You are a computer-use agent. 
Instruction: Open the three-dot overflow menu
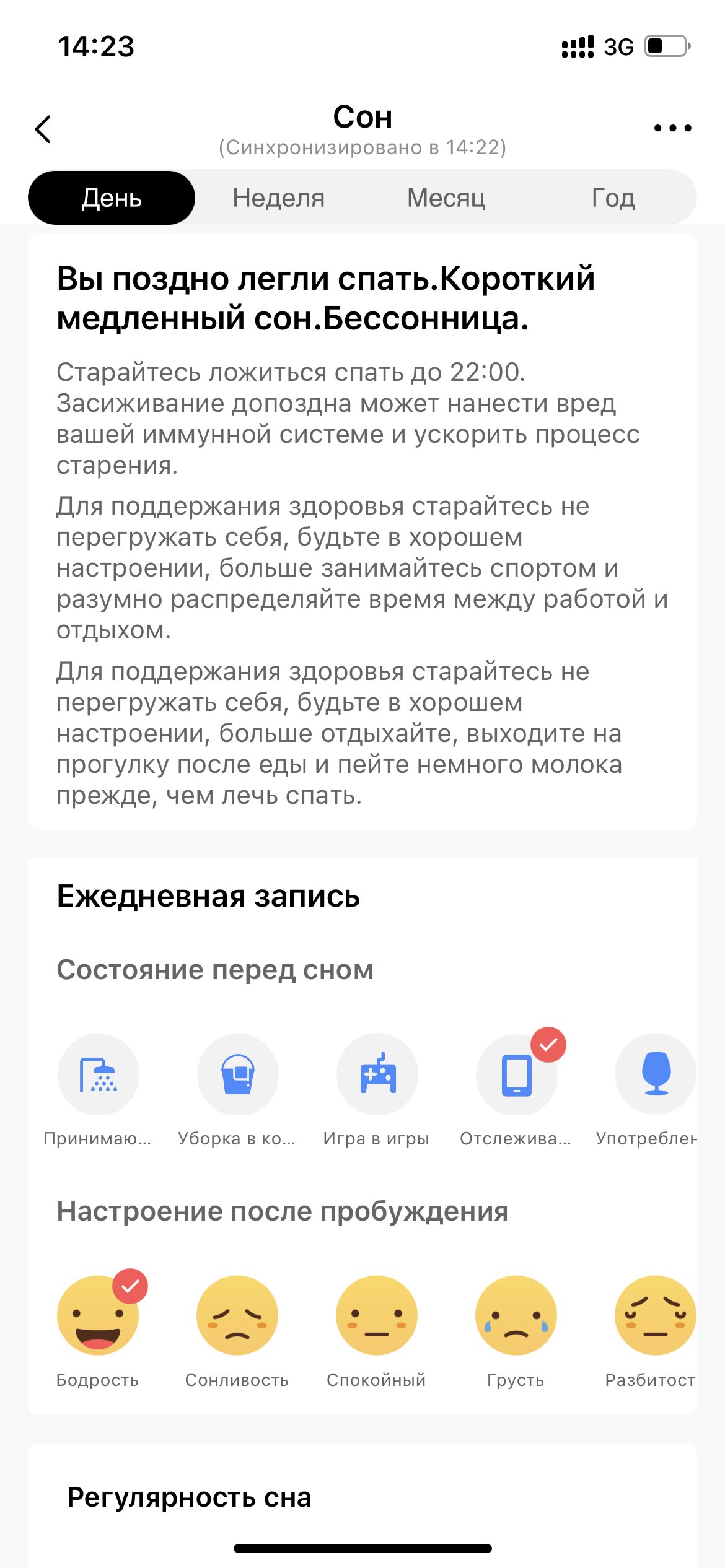tap(672, 128)
